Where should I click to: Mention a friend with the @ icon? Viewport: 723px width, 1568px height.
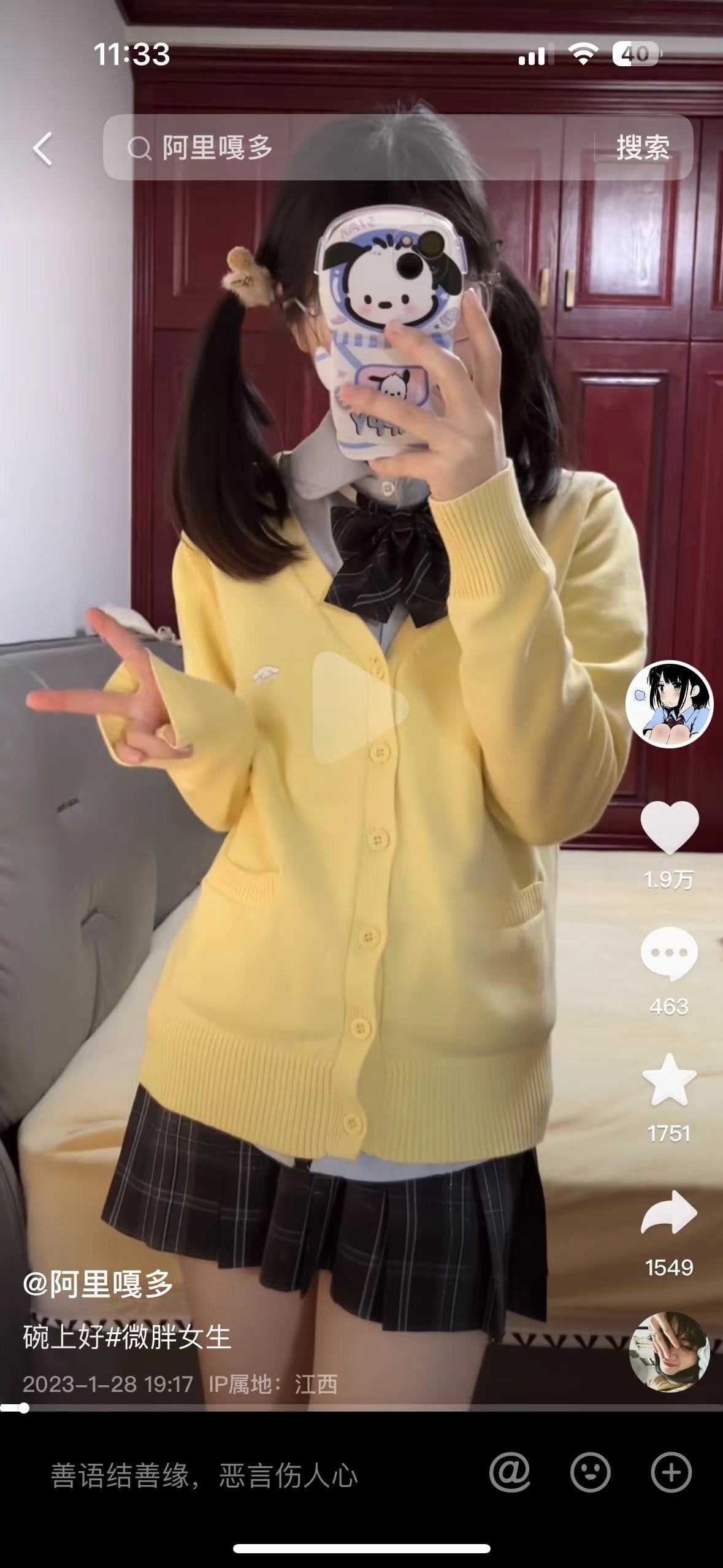point(510,1472)
